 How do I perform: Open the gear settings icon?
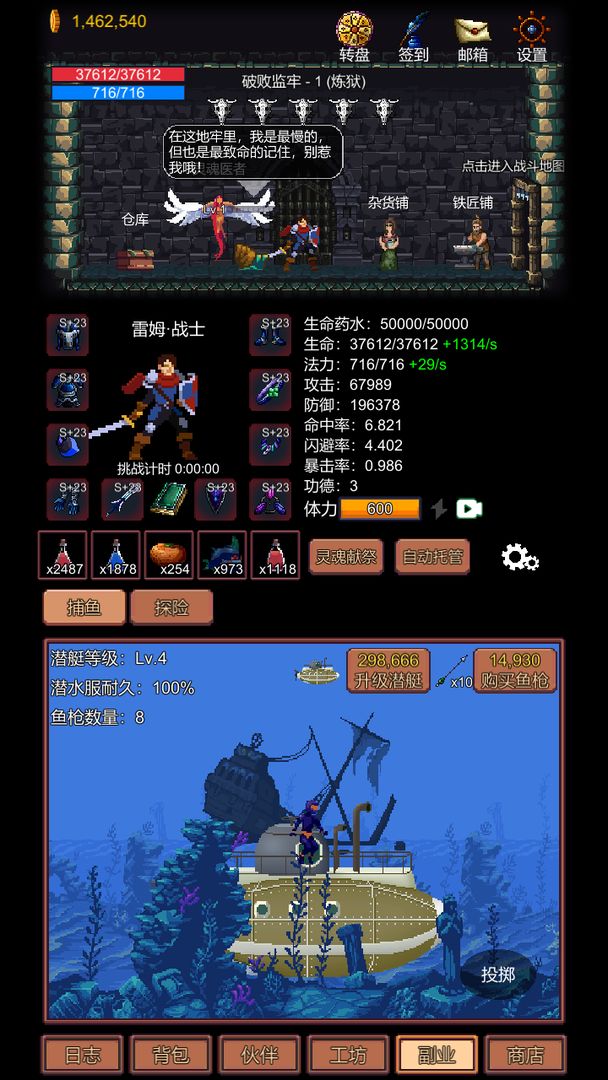tap(520, 558)
